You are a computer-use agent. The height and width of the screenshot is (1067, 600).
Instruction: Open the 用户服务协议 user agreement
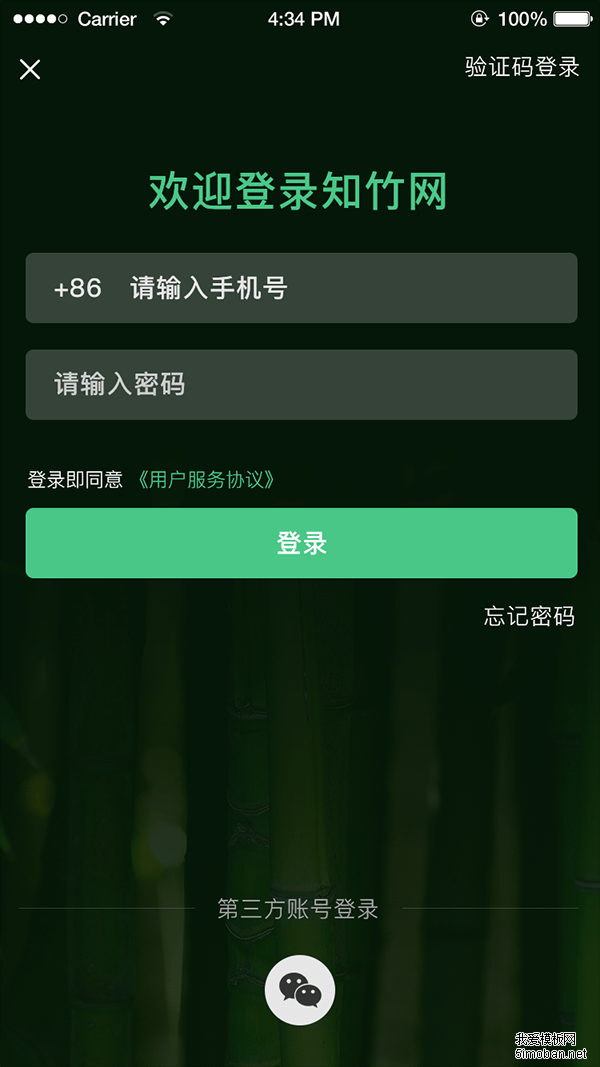pos(206,480)
